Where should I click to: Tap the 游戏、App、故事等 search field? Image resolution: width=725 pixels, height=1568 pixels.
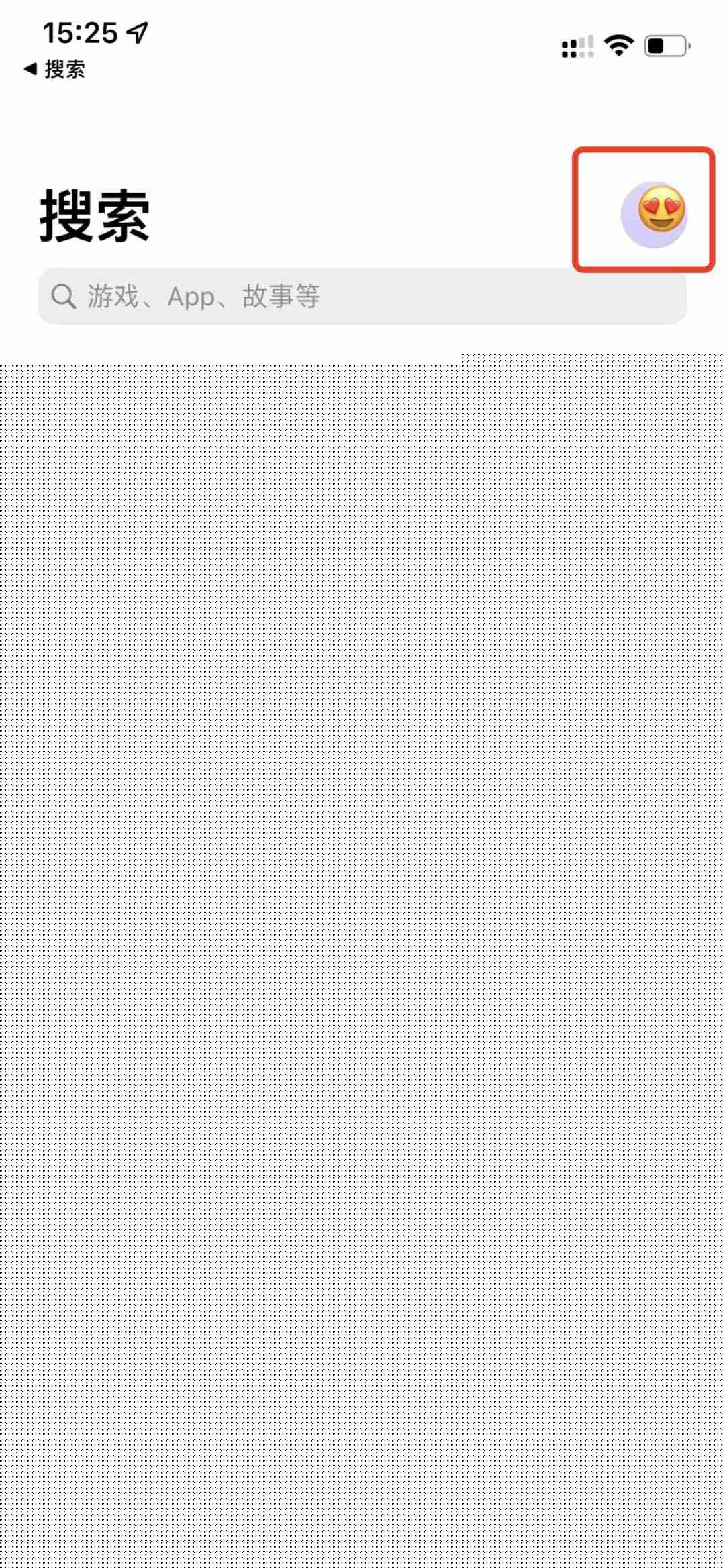point(362,296)
